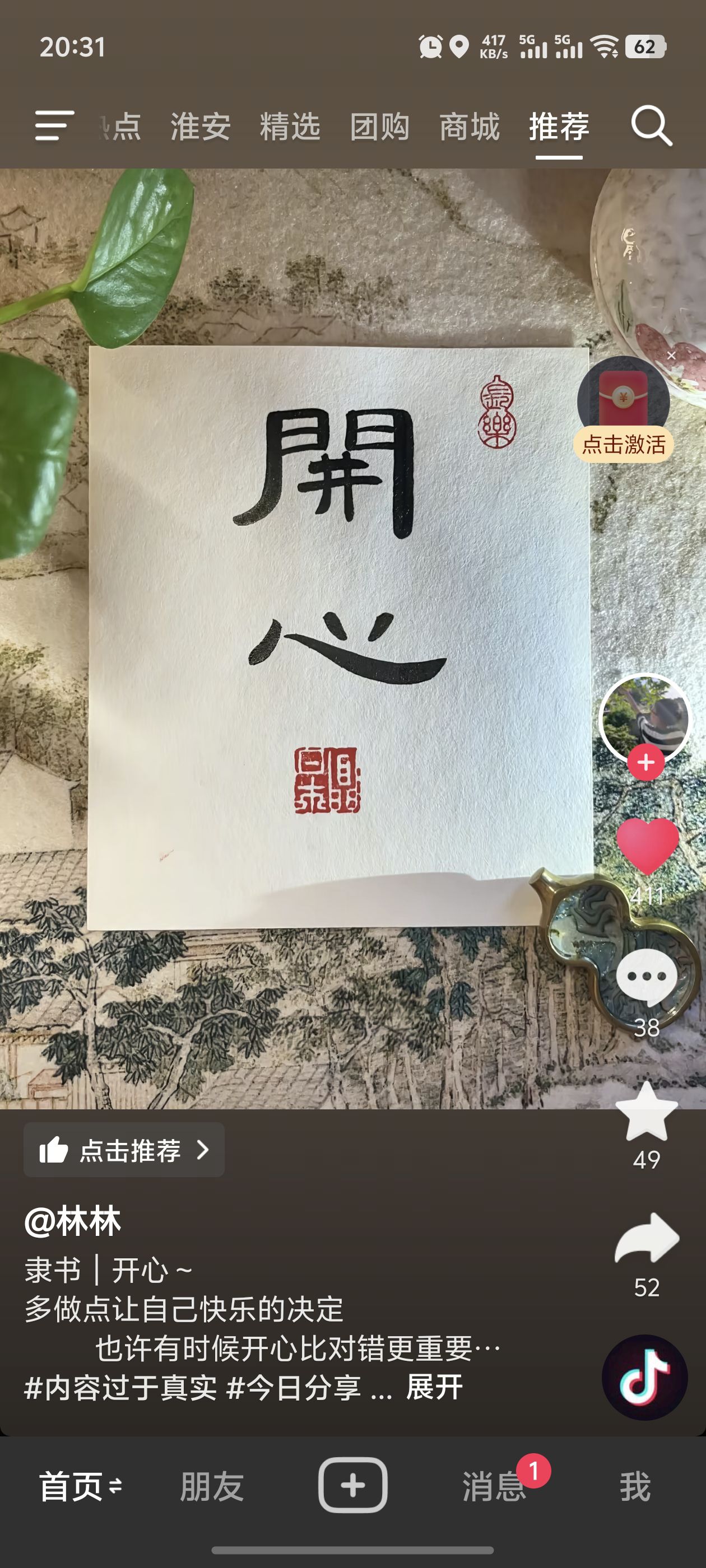Open the 团购 tab
This screenshot has height=1568, width=706.
pos(379,127)
